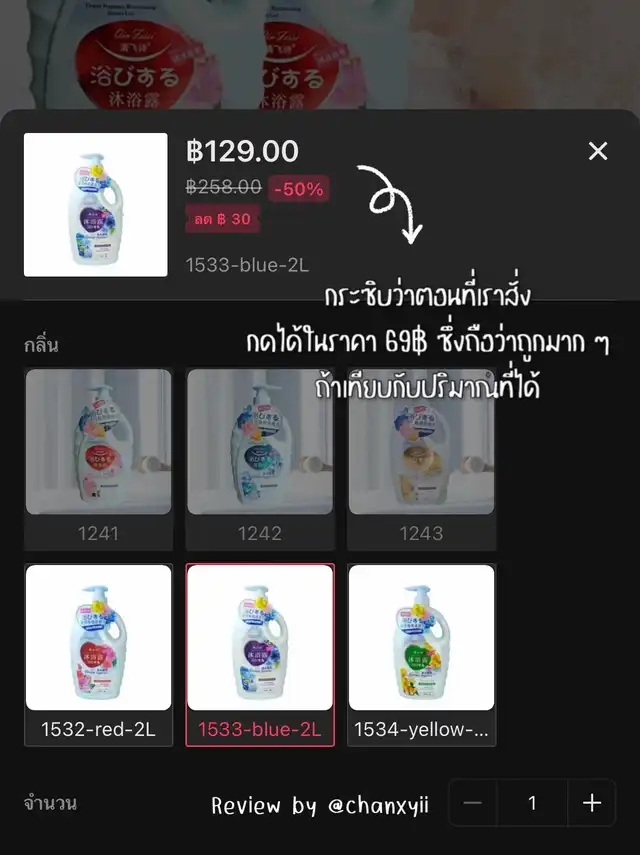Decrease quantity with the minus button
Image resolution: width=640 pixels, height=855 pixels.
(473, 803)
